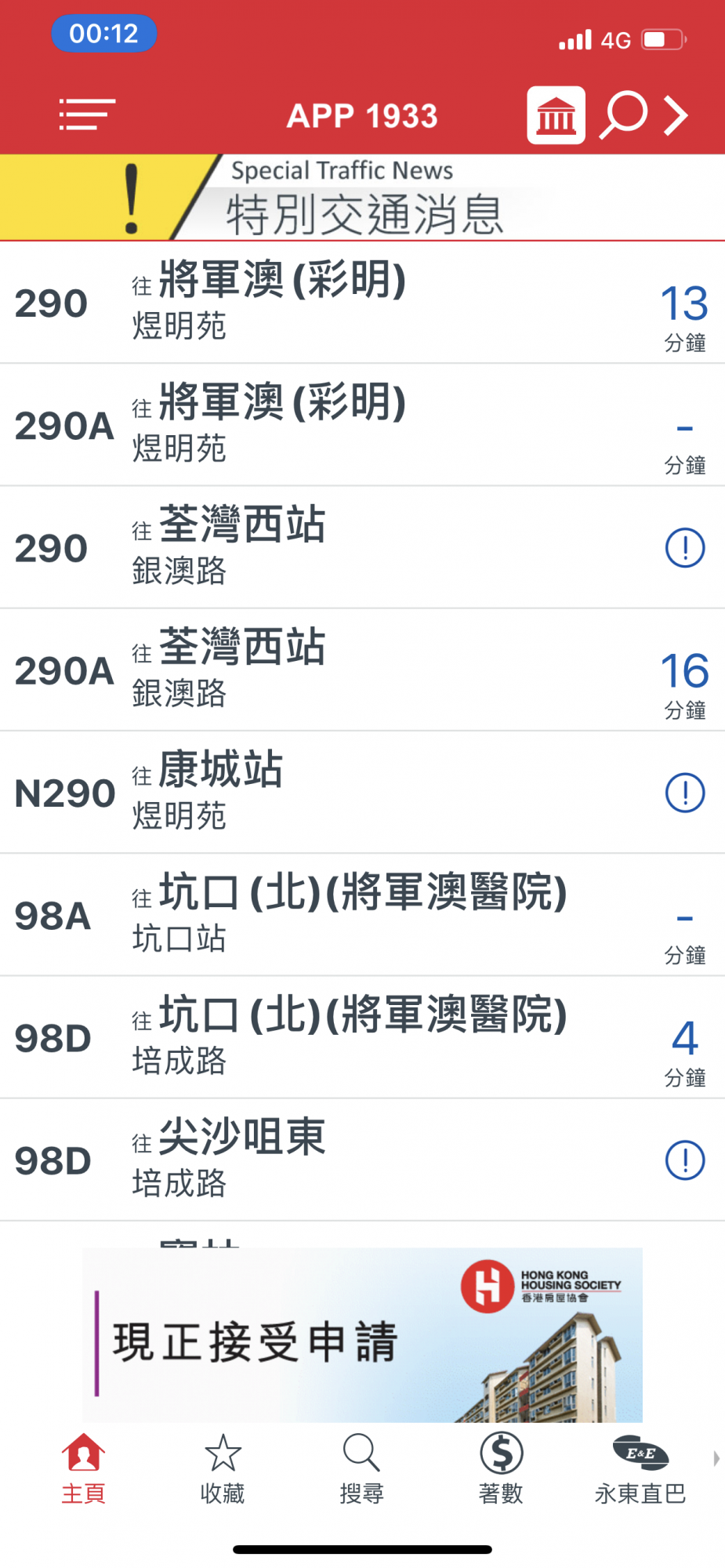The width and height of the screenshot is (725, 1568).
Task: Open the search magnifier in top bar
Action: click(x=623, y=115)
